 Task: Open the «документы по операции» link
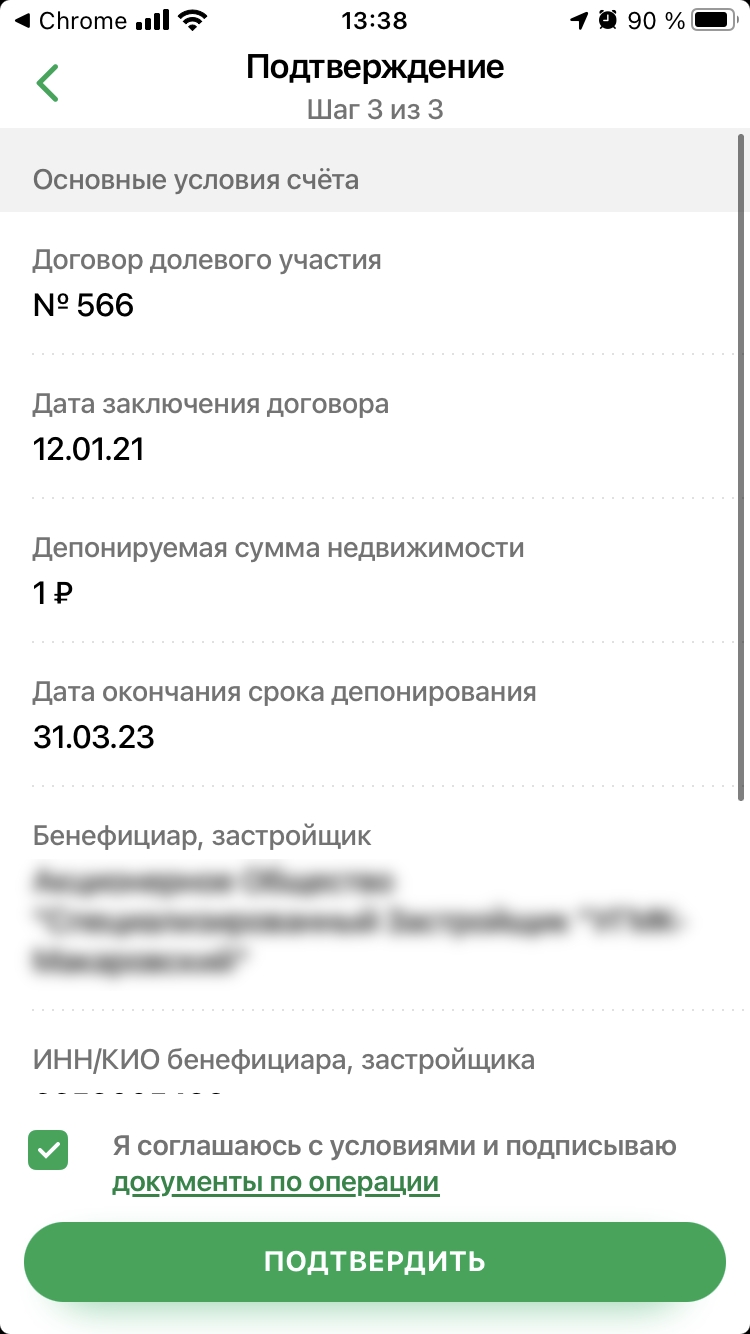pos(276,1183)
